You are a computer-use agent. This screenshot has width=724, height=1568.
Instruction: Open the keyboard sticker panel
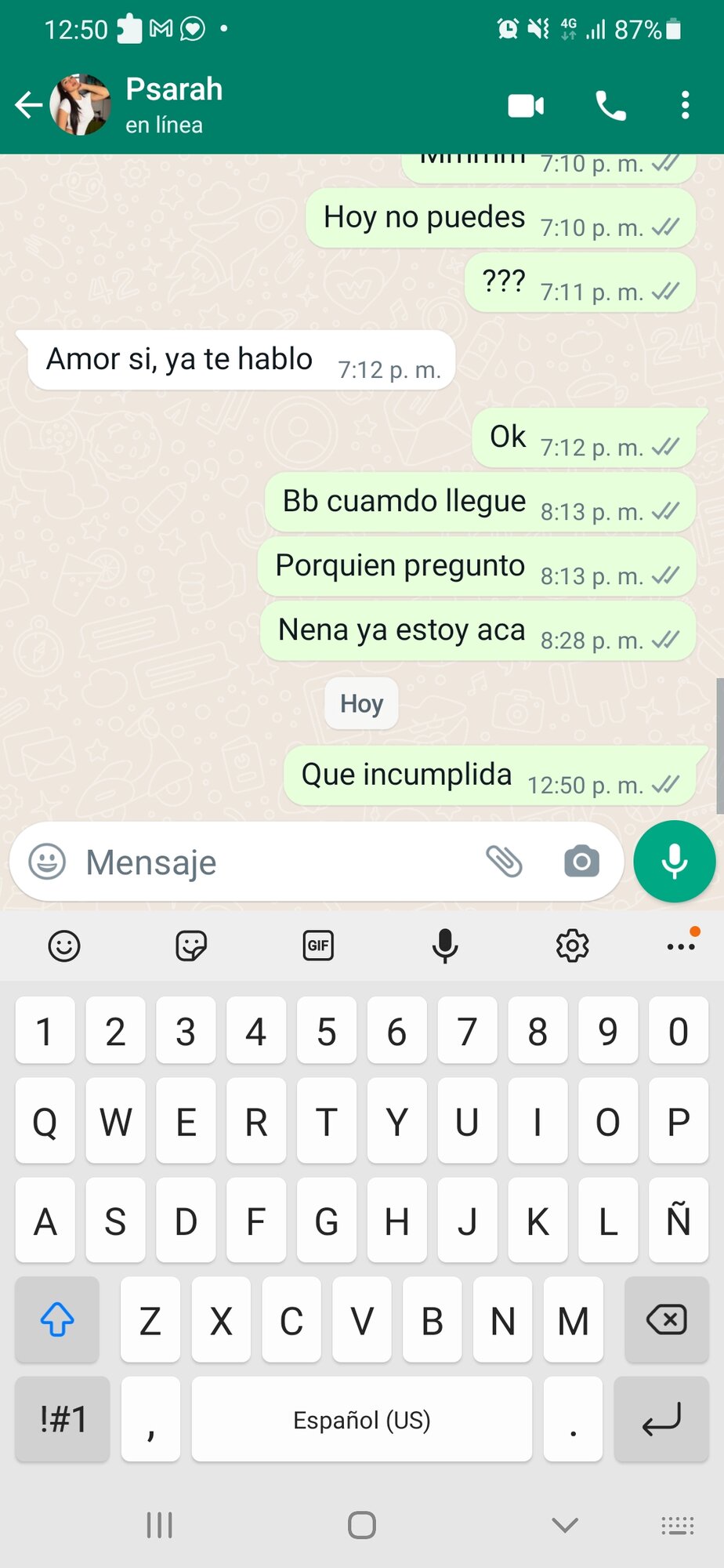[191, 946]
